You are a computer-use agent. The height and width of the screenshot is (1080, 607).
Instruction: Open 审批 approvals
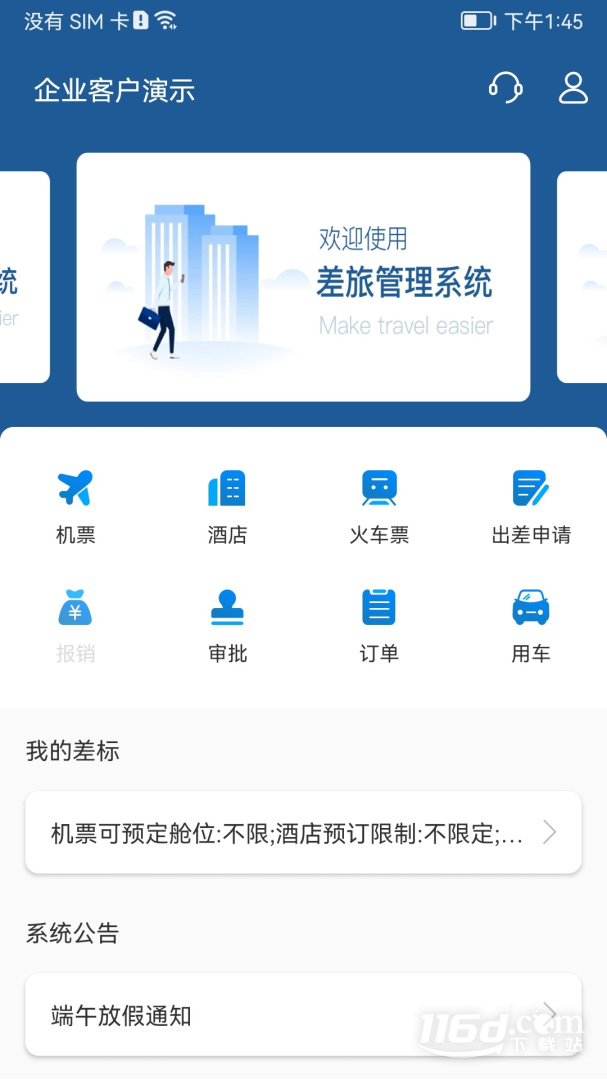(x=227, y=625)
